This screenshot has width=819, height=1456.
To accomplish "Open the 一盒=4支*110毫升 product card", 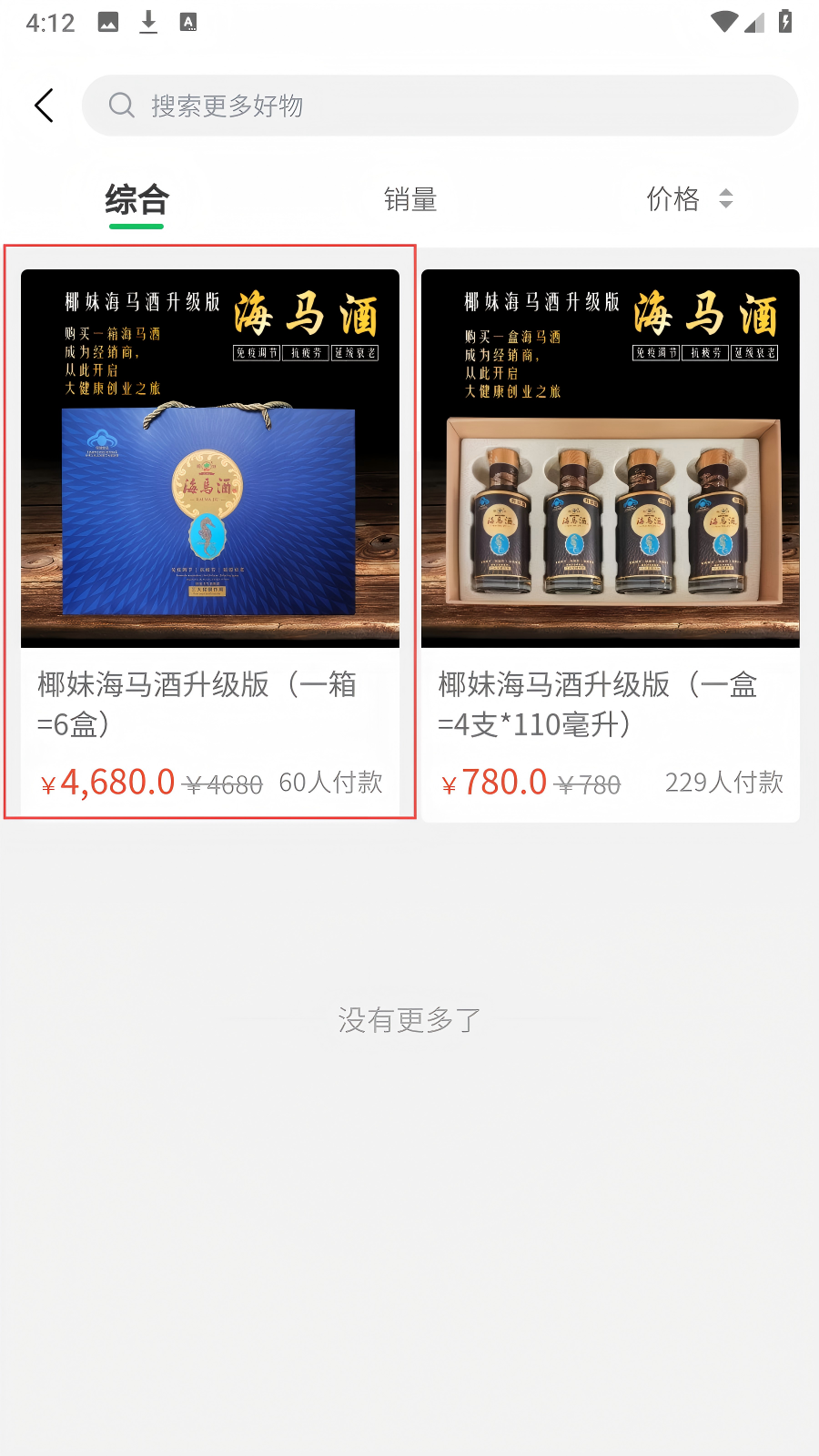I will [611, 545].
